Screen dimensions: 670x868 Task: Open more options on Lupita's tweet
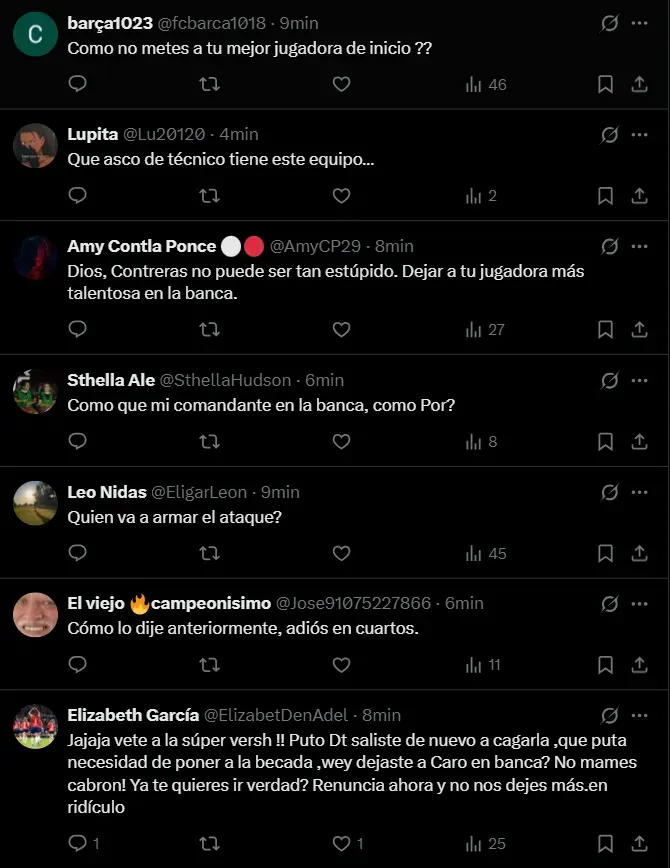[x=639, y=135]
